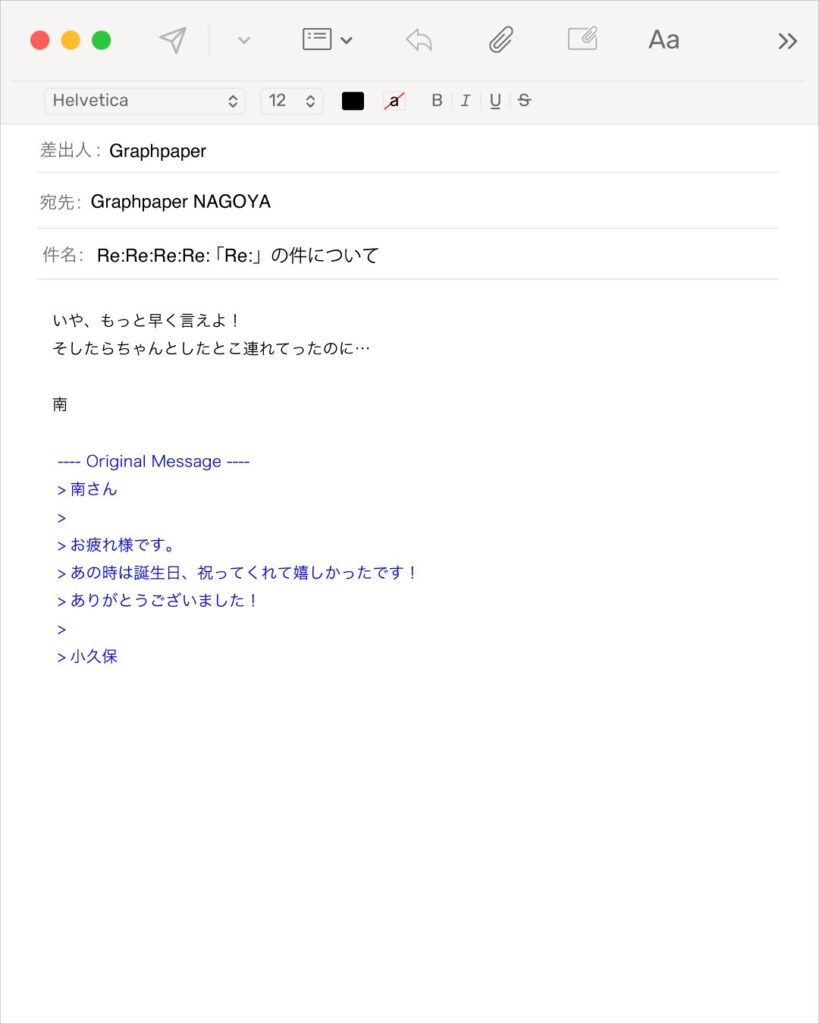
Task: Show fonts panel via Aa icon
Action: click(x=663, y=39)
